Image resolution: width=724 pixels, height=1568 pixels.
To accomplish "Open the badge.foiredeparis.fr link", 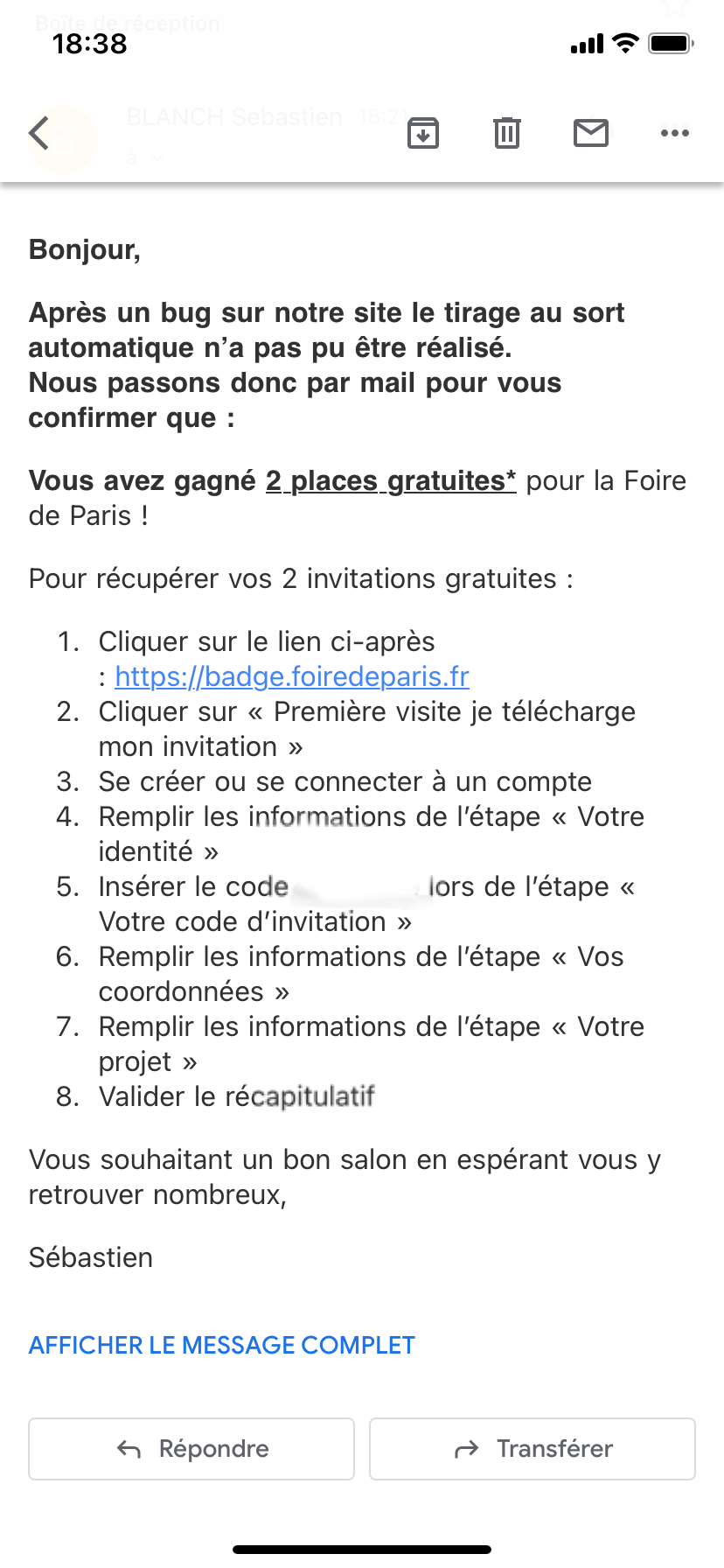I will click(x=292, y=676).
